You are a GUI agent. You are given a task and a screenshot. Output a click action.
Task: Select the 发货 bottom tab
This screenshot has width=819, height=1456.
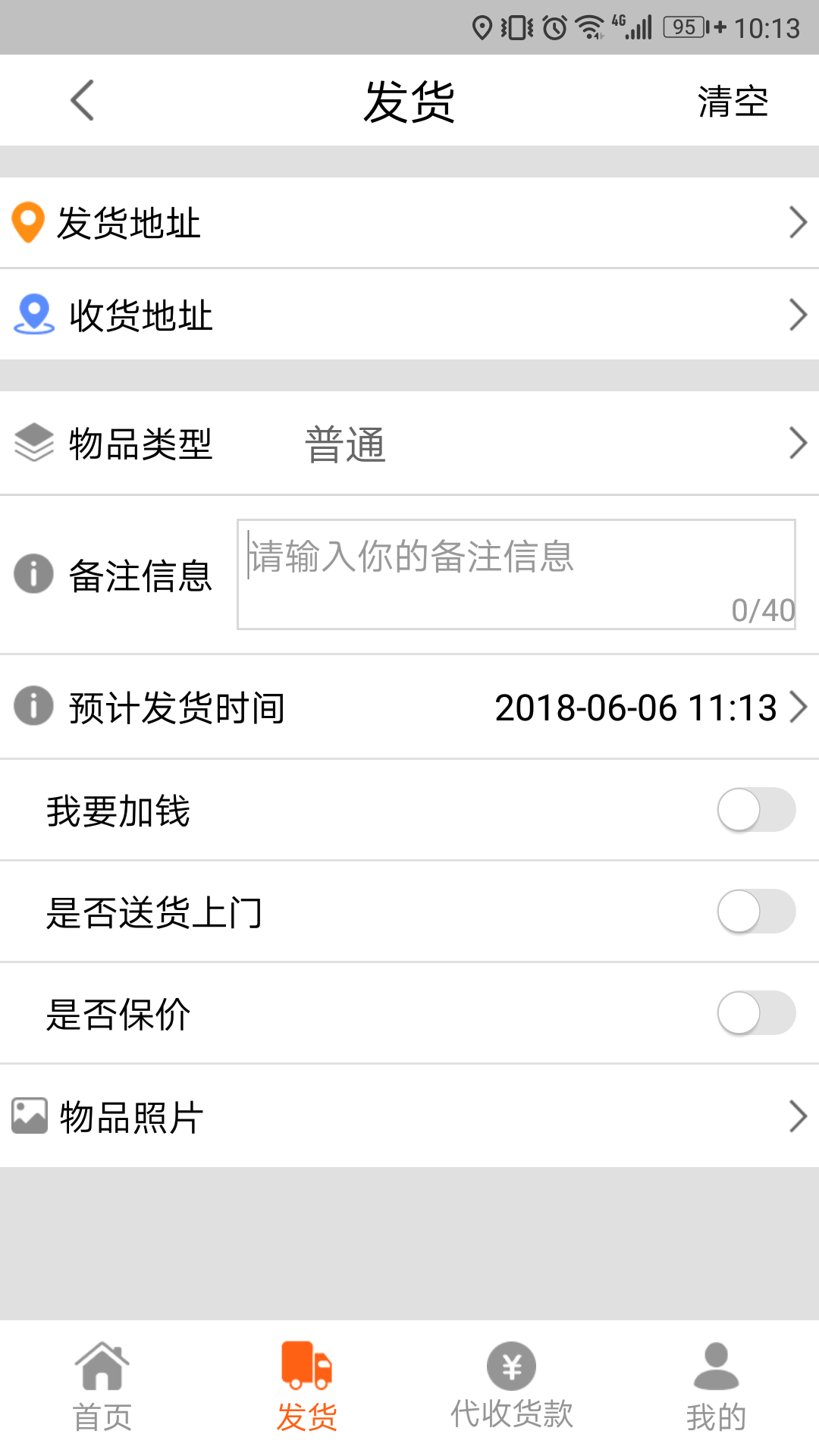(307, 1388)
